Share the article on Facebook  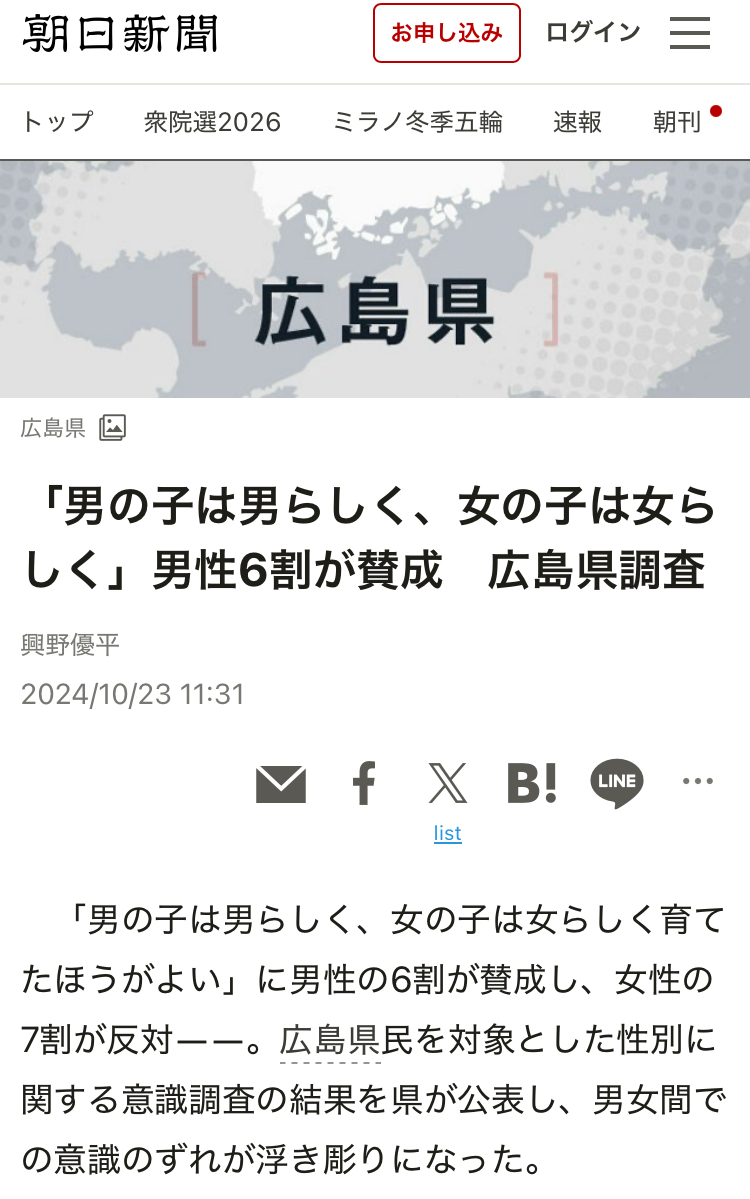364,784
